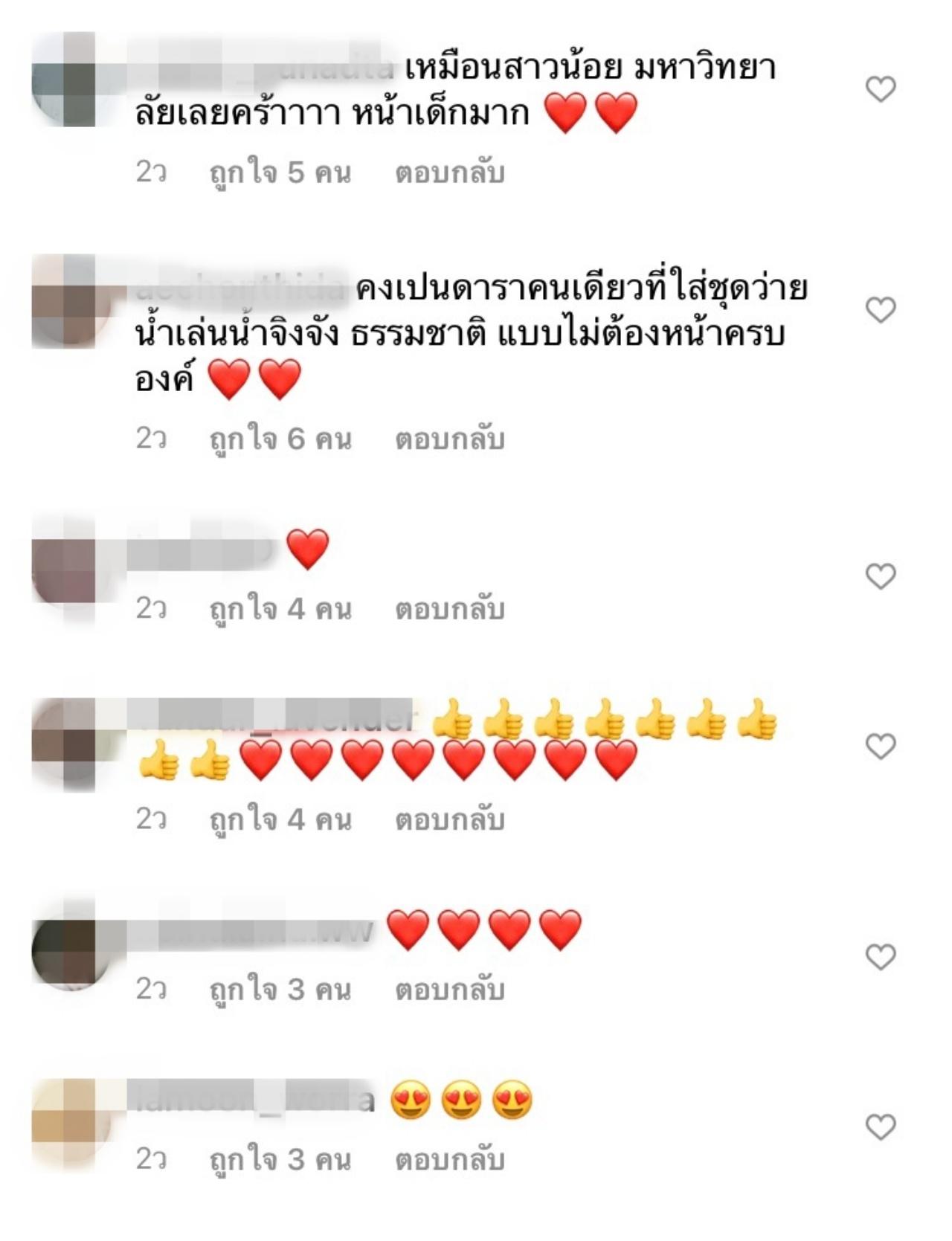Like the heart-eyes emoji comment
This screenshot has height=1241, width=952.
[881, 1127]
